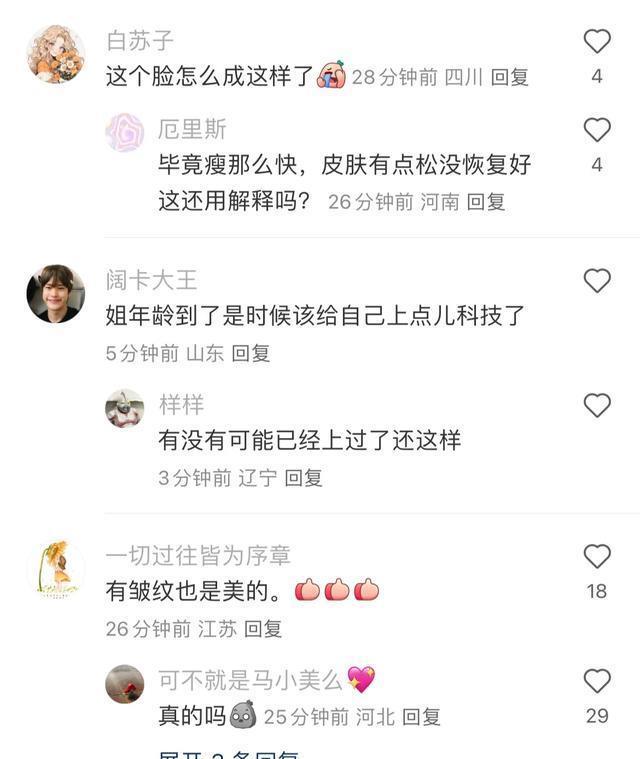This screenshot has height=759, width=640.
Task: Like 样样's reply
Action: pos(597,405)
